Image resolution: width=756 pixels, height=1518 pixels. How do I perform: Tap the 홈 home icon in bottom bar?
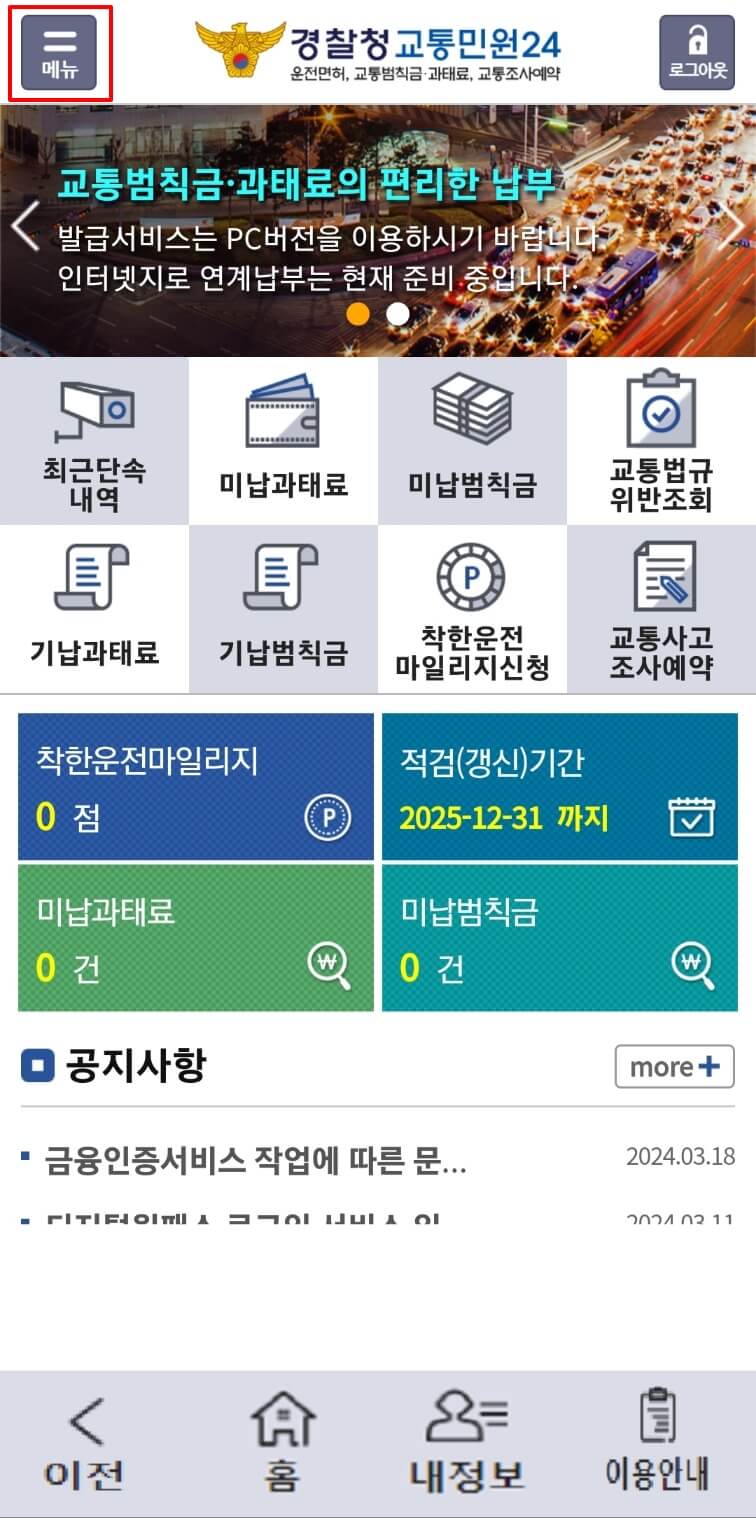pyautogui.click(x=284, y=1437)
